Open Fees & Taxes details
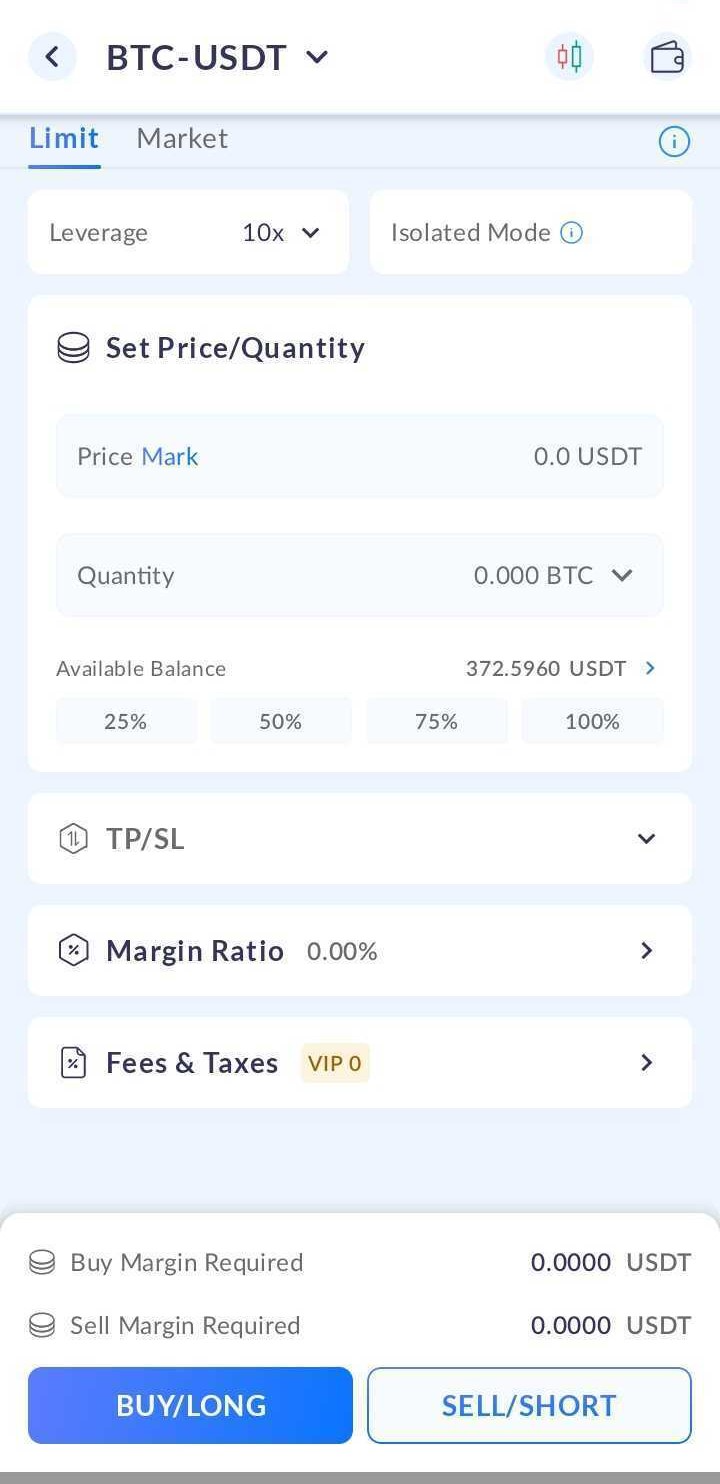Viewport: 720px width, 1484px height. (x=646, y=1062)
